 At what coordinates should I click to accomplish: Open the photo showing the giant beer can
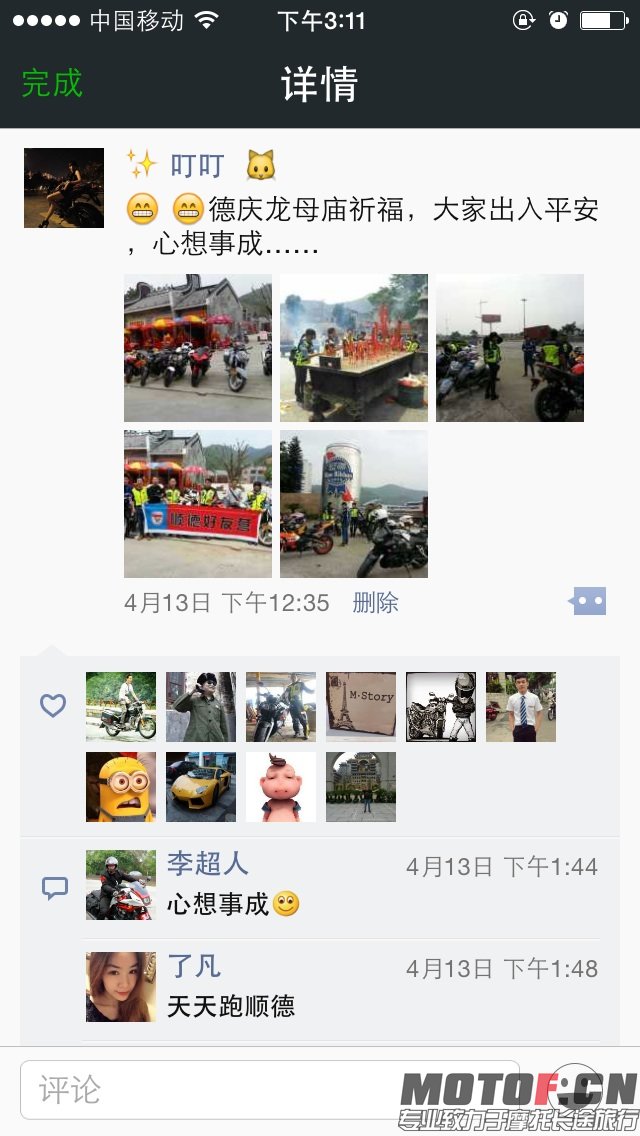[x=354, y=504]
